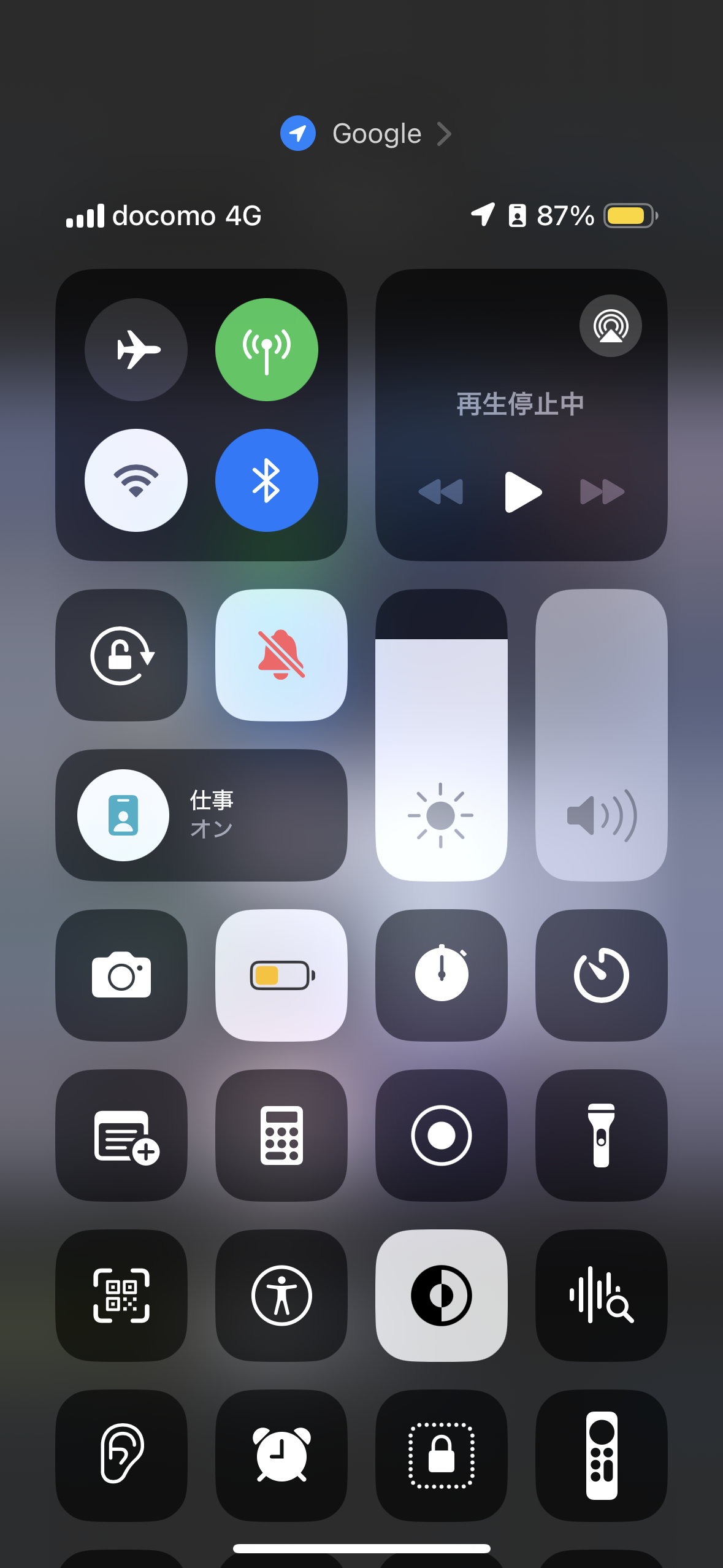723x1568 pixels.
Task: Open the timer control
Action: click(602, 975)
